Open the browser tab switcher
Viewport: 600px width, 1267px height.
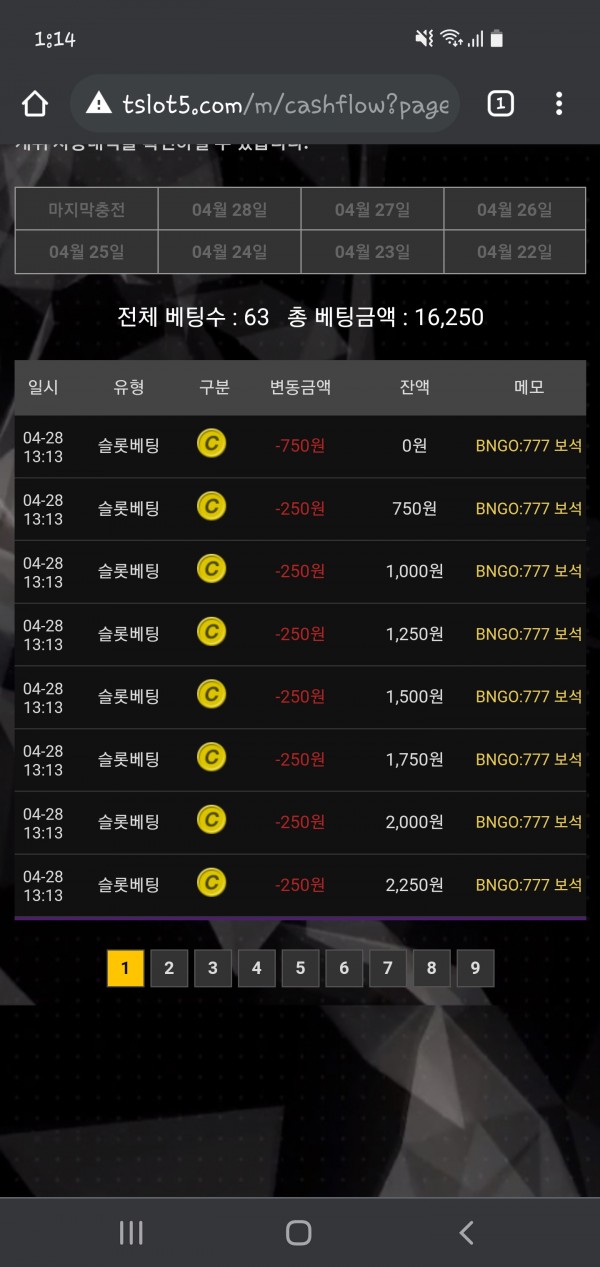tap(500, 103)
